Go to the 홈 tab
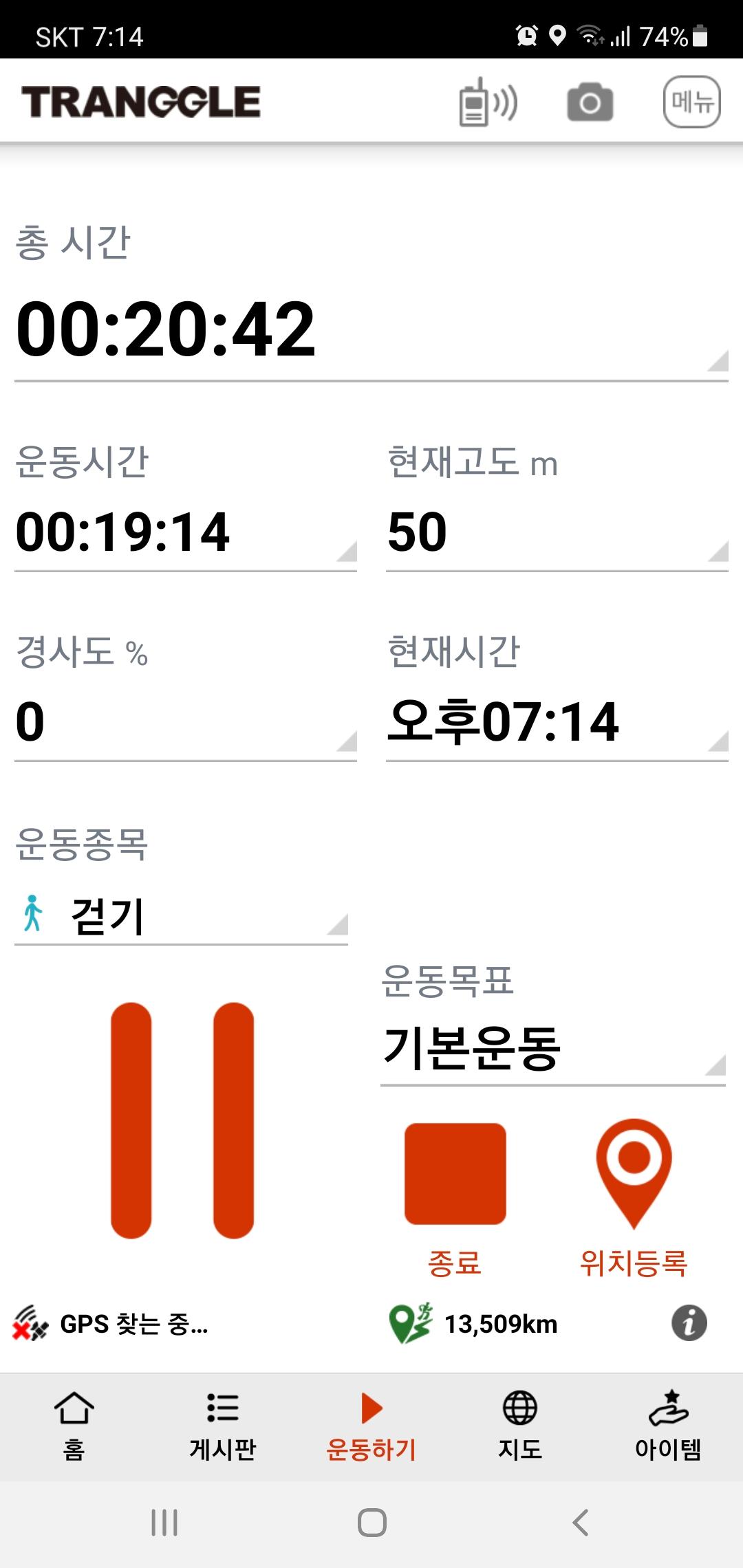Image resolution: width=743 pixels, height=1568 pixels. 74,1426
